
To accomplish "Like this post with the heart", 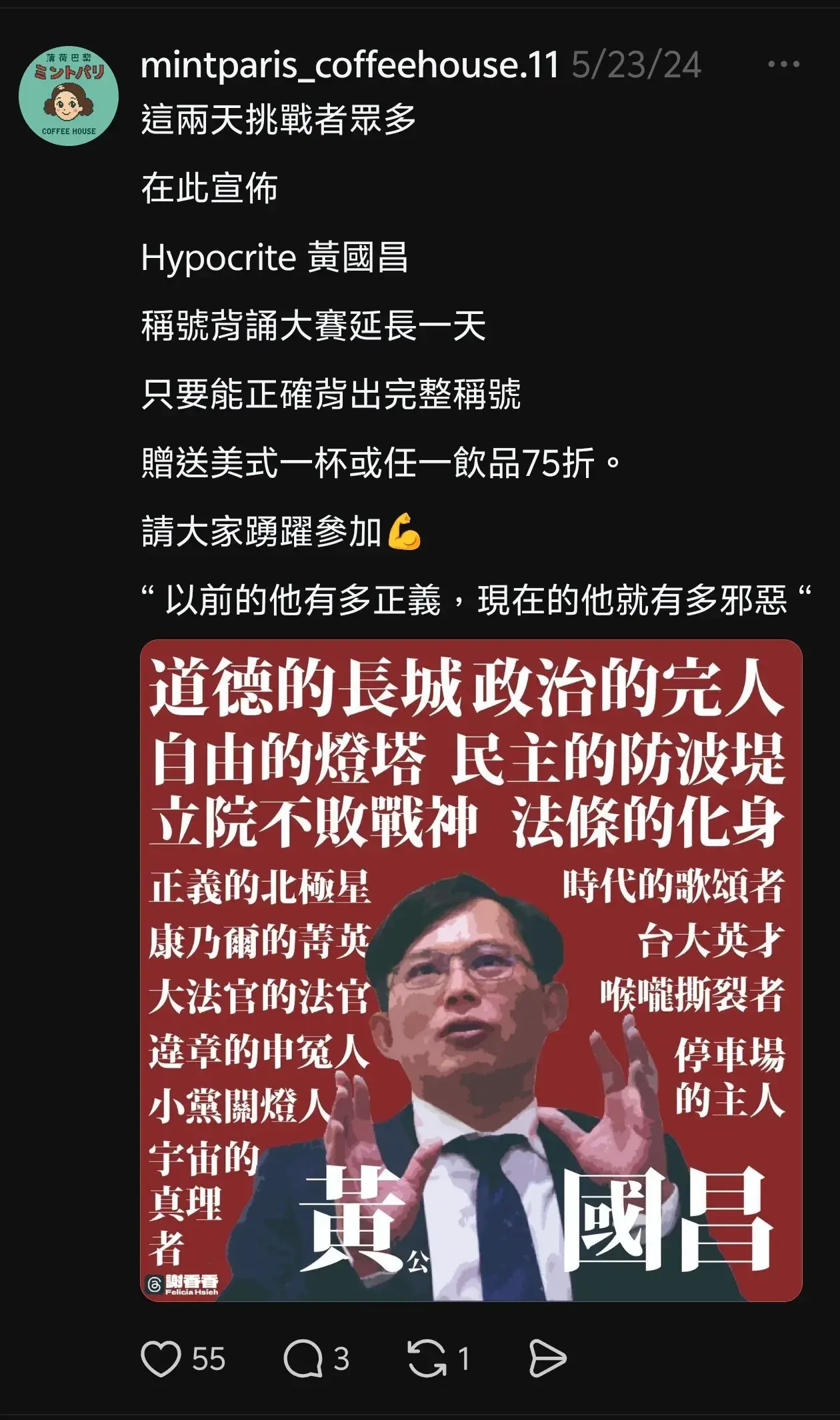I will [161, 1358].
